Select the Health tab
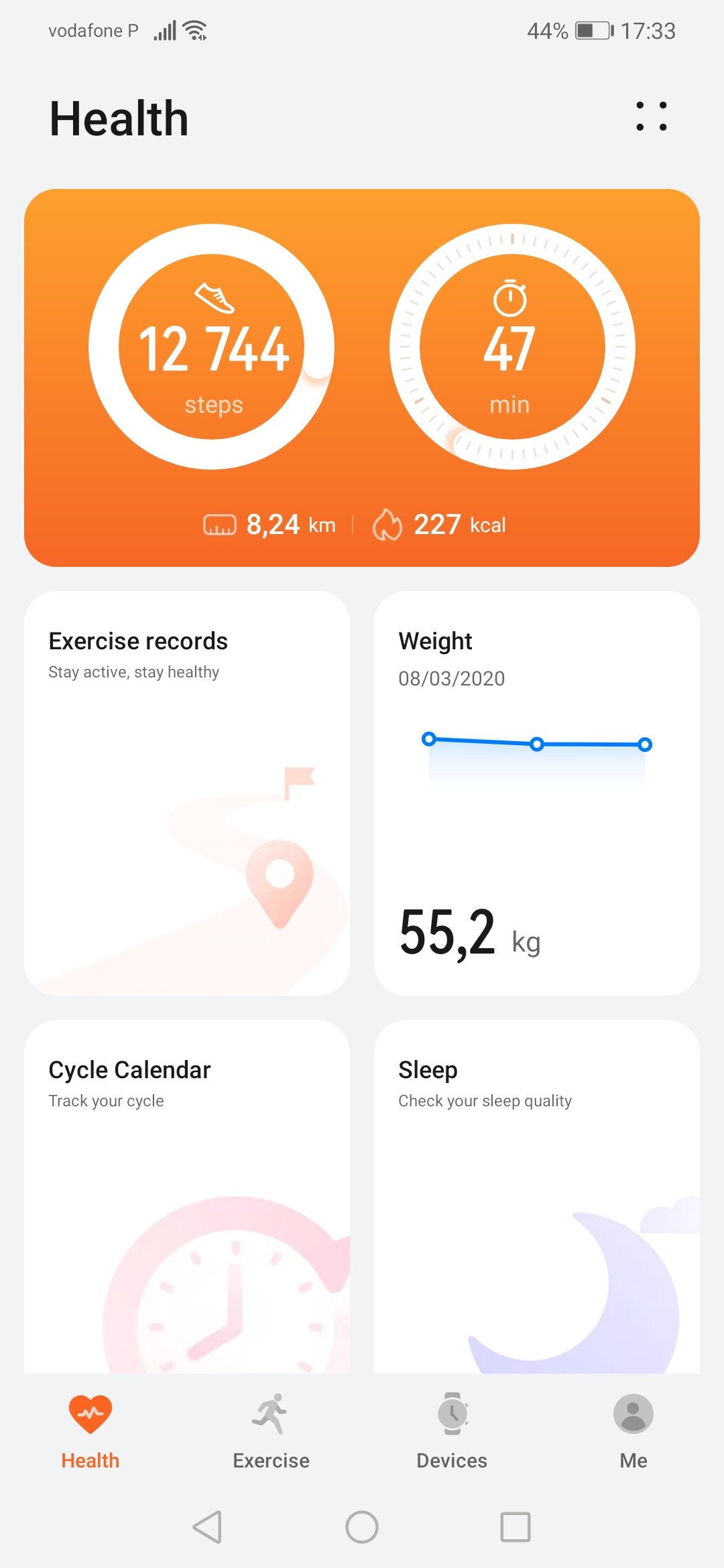The image size is (724, 1568). tap(90, 1431)
